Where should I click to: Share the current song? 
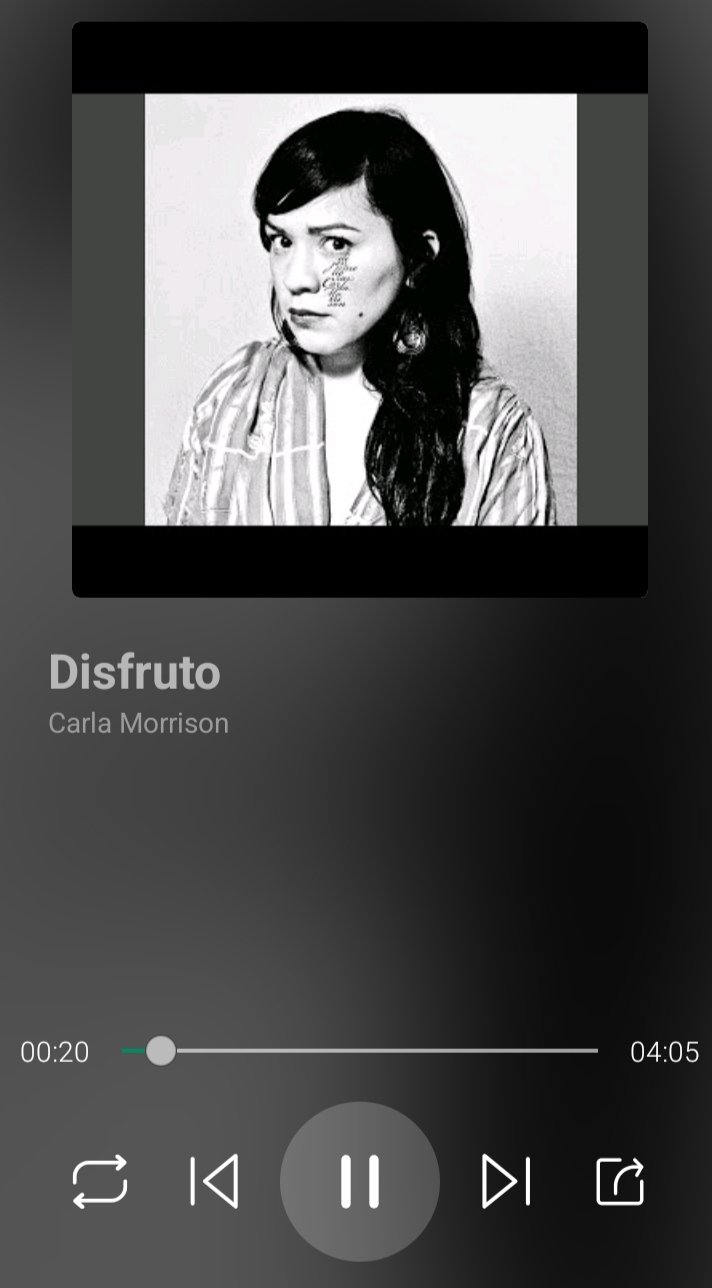620,1181
